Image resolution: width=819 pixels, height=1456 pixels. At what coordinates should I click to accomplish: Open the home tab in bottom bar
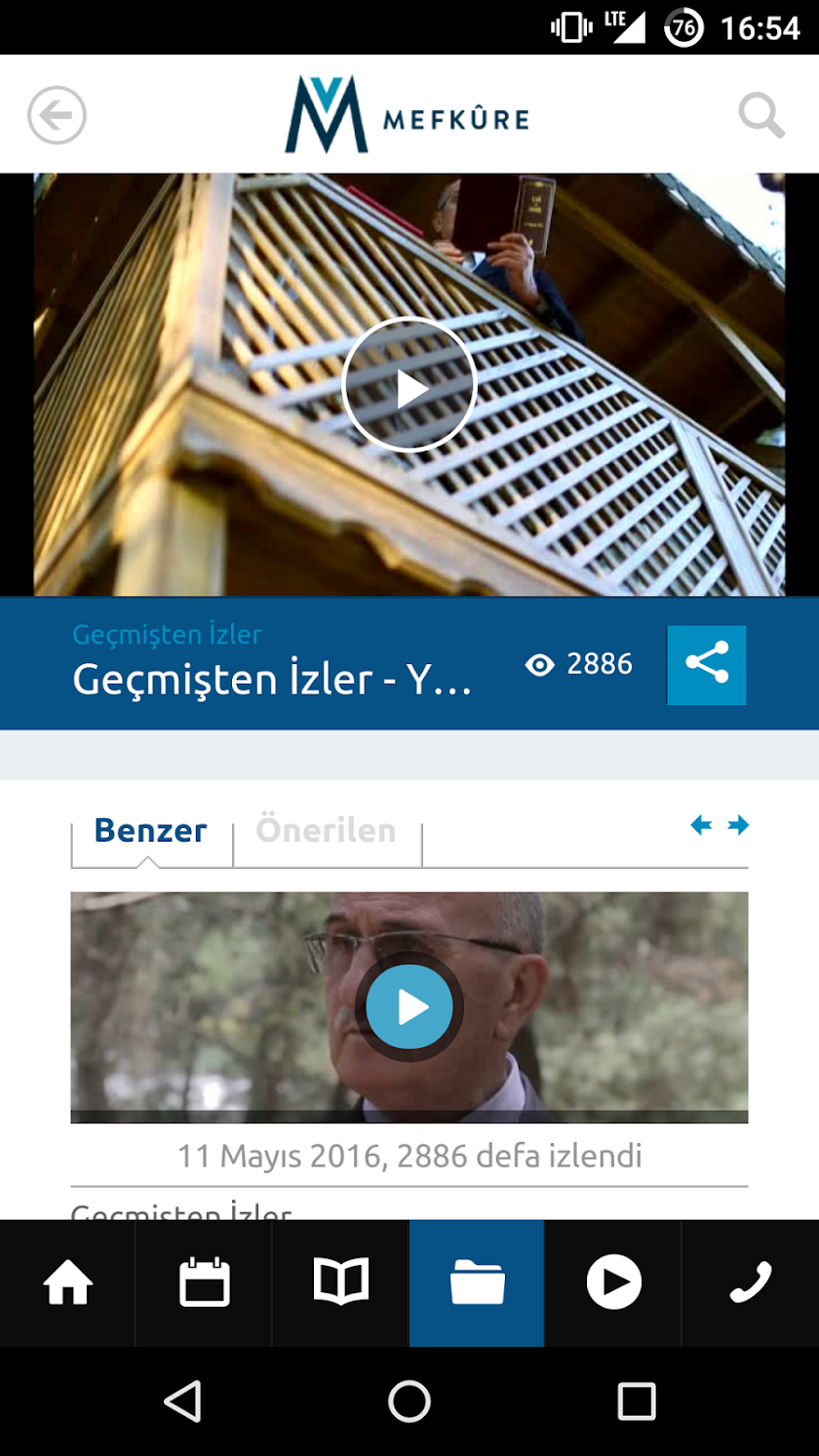point(67,1282)
